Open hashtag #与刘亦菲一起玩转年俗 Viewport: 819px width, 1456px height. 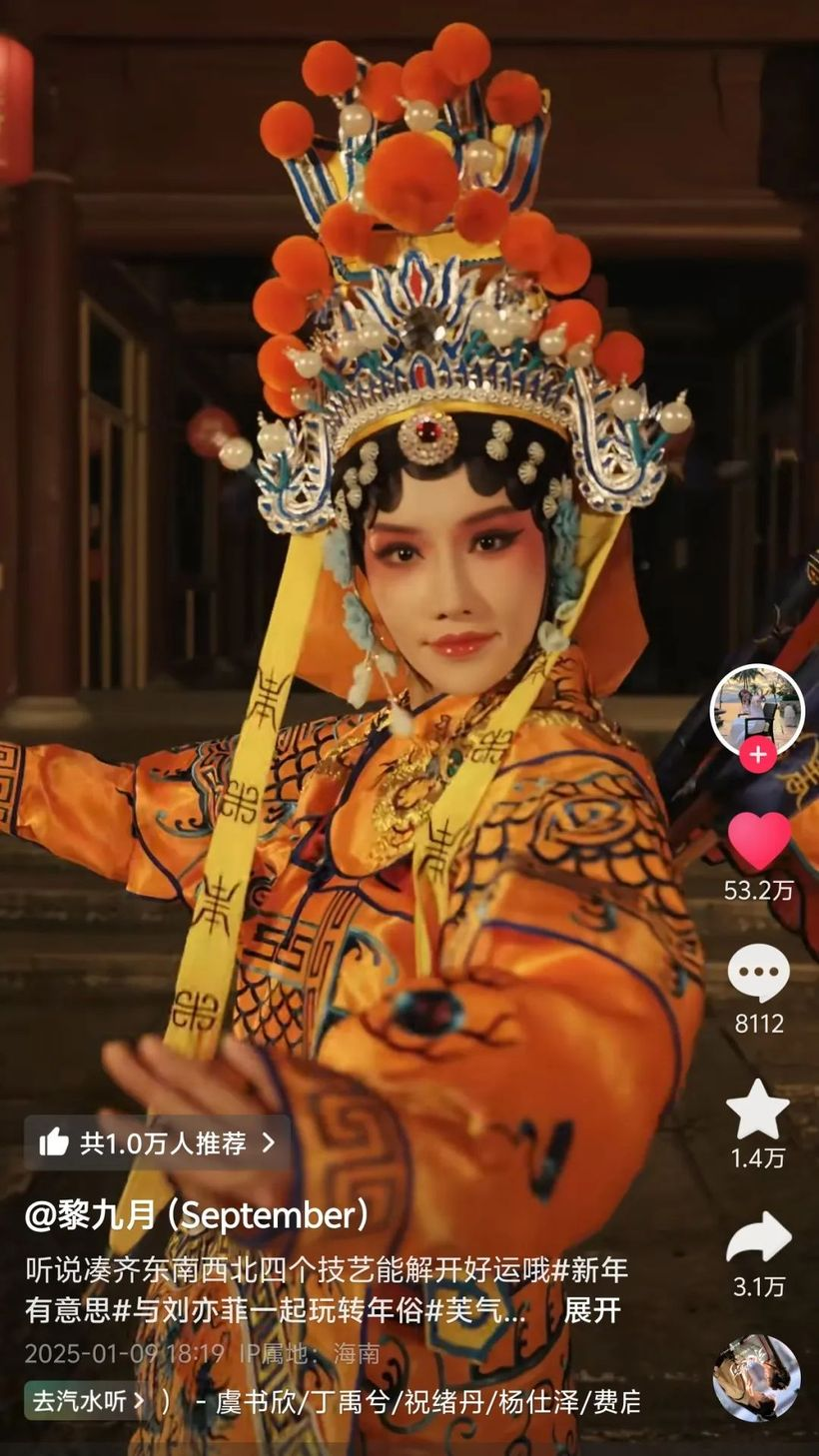click(x=278, y=1310)
